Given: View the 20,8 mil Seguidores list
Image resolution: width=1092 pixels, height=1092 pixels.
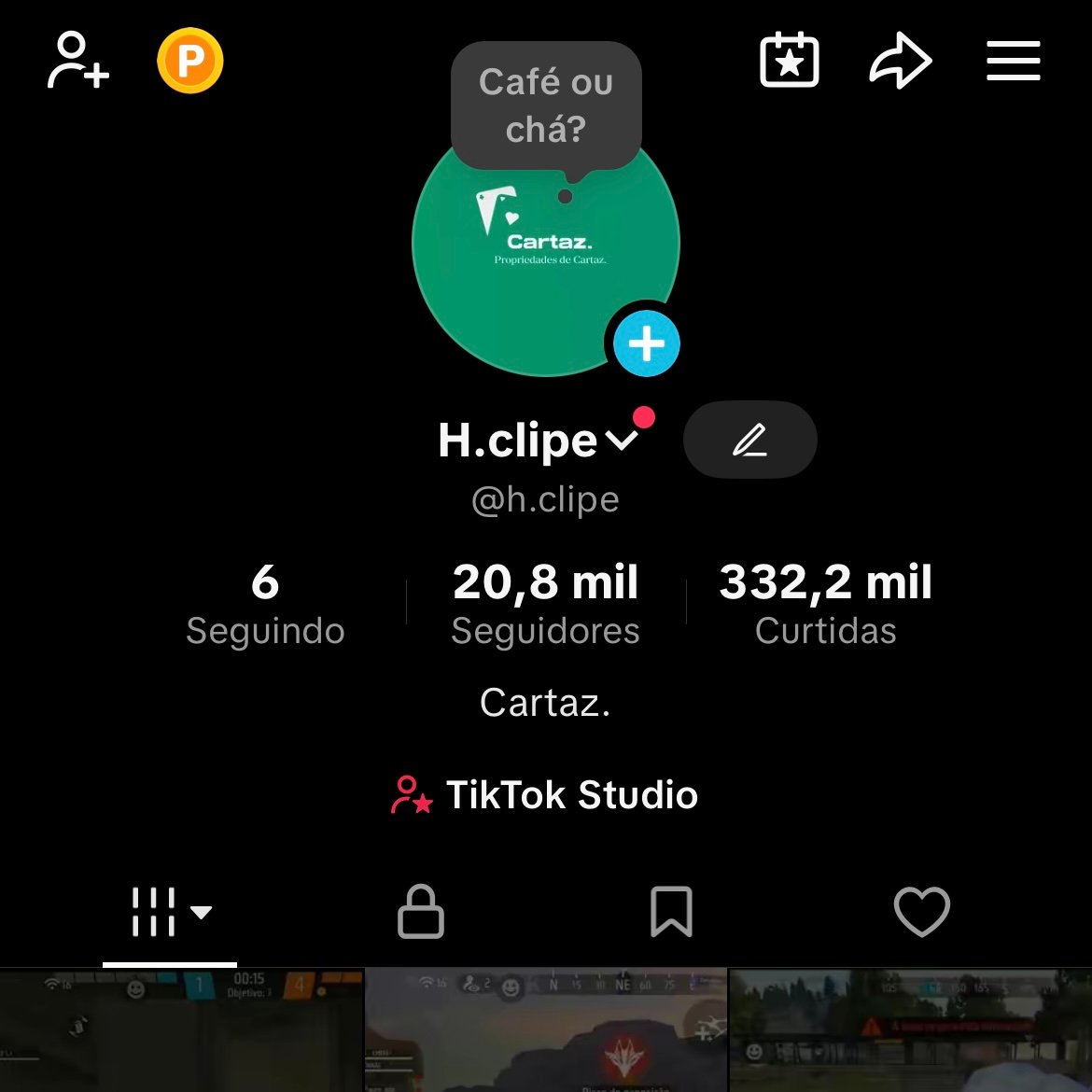Looking at the screenshot, I should (546, 605).
